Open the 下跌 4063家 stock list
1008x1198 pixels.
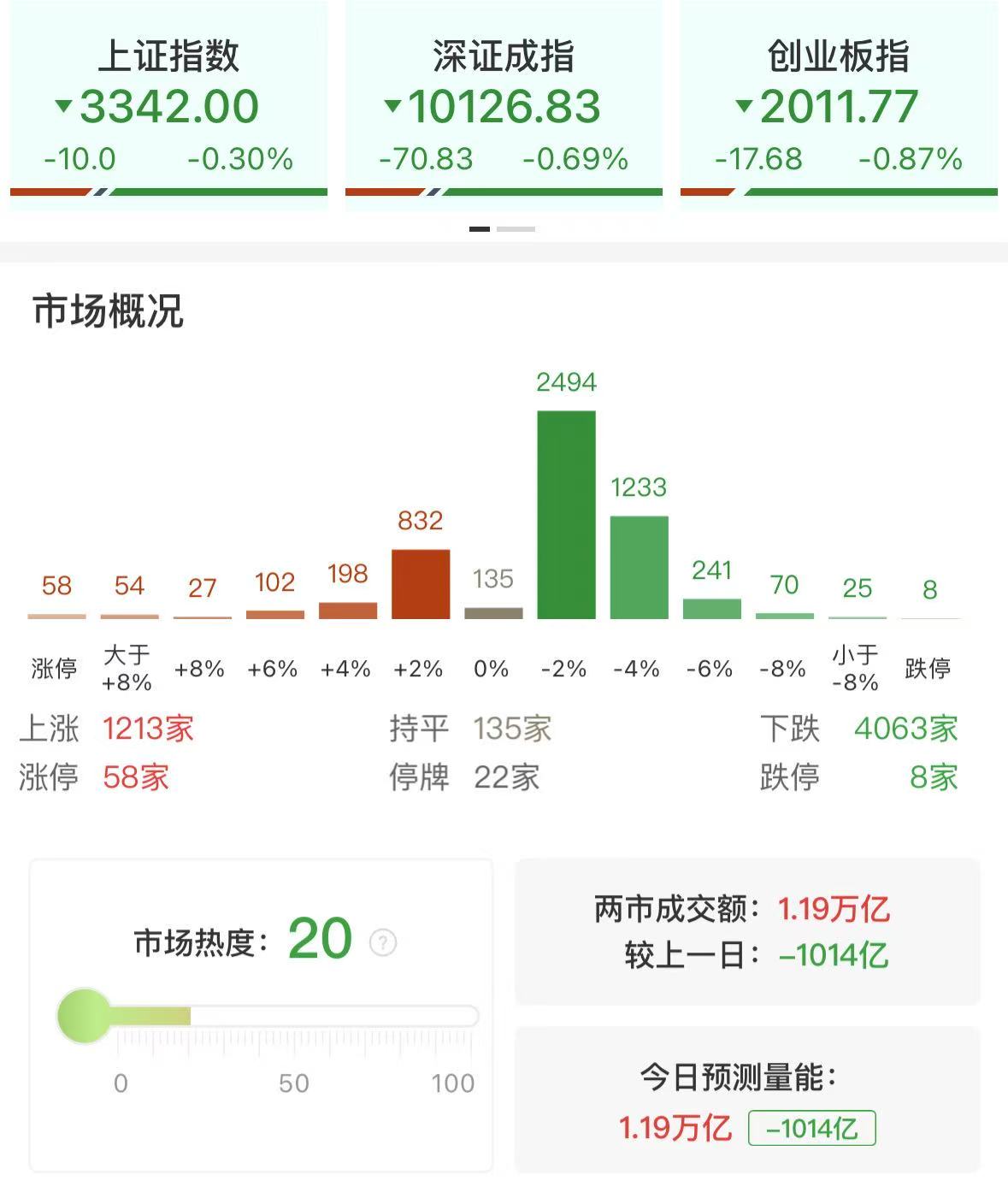905,730
